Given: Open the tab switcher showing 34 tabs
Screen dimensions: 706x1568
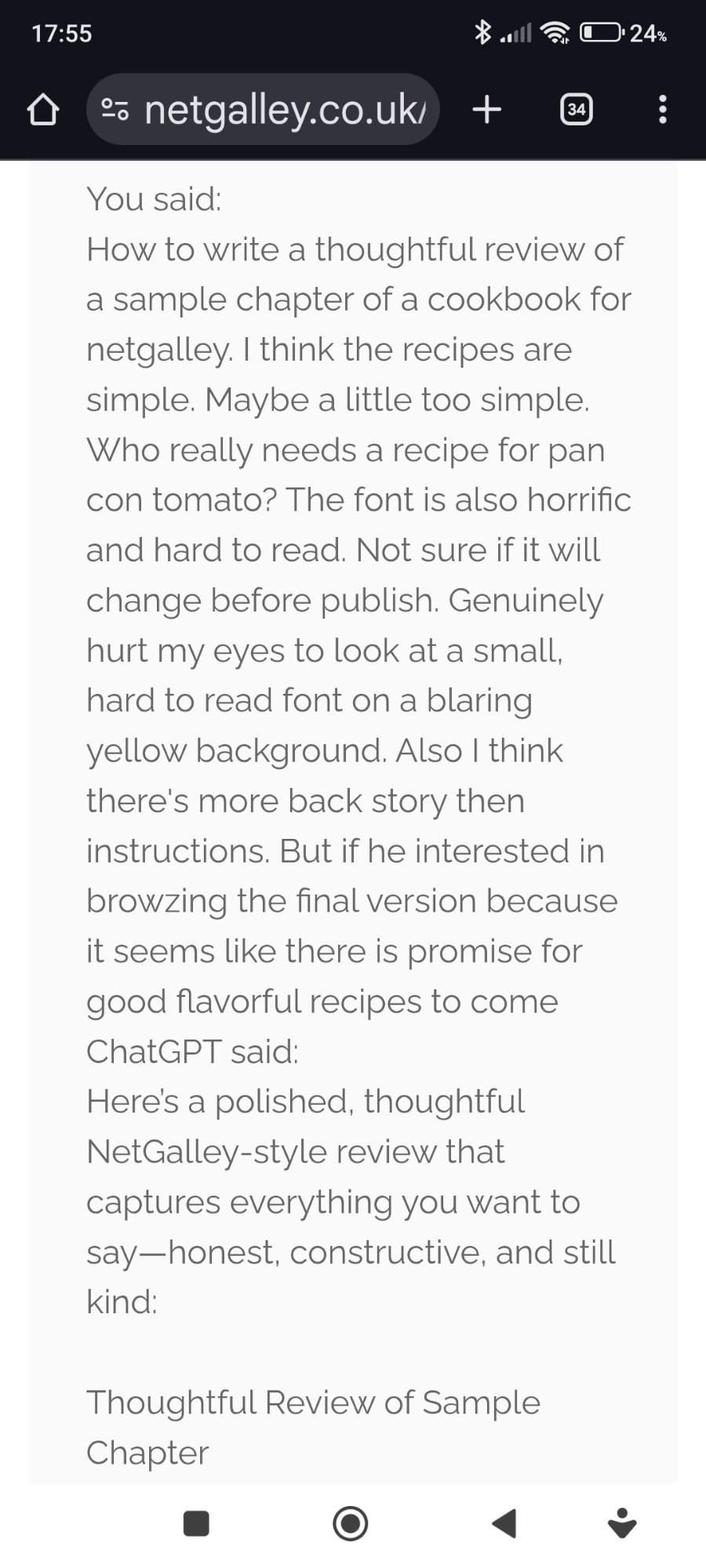Looking at the screenshot, I should [x=577, y=110].
